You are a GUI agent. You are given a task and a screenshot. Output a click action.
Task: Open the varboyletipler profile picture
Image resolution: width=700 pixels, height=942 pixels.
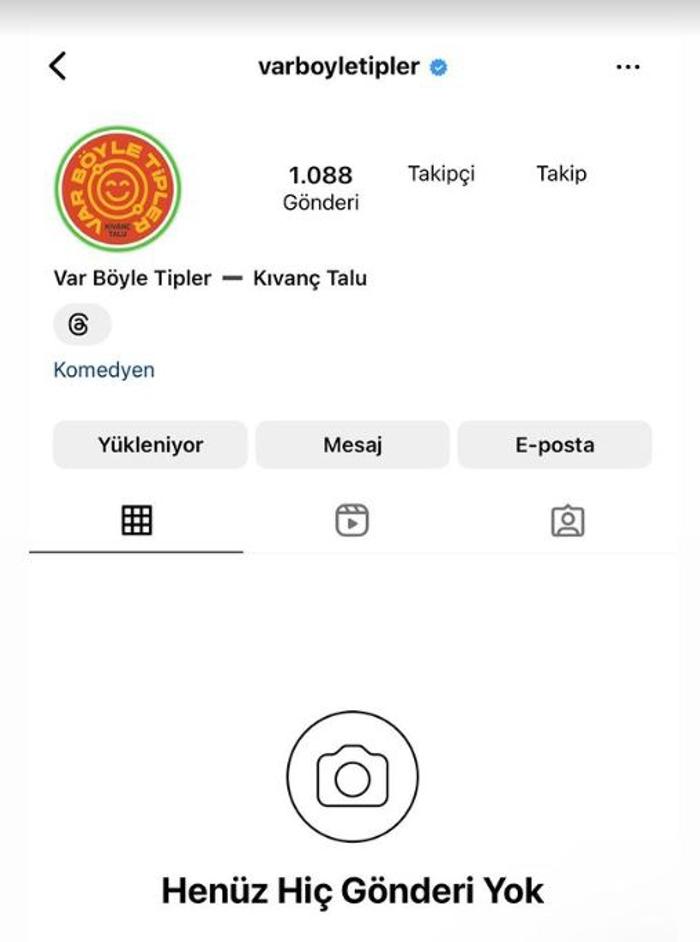point(117,188)
